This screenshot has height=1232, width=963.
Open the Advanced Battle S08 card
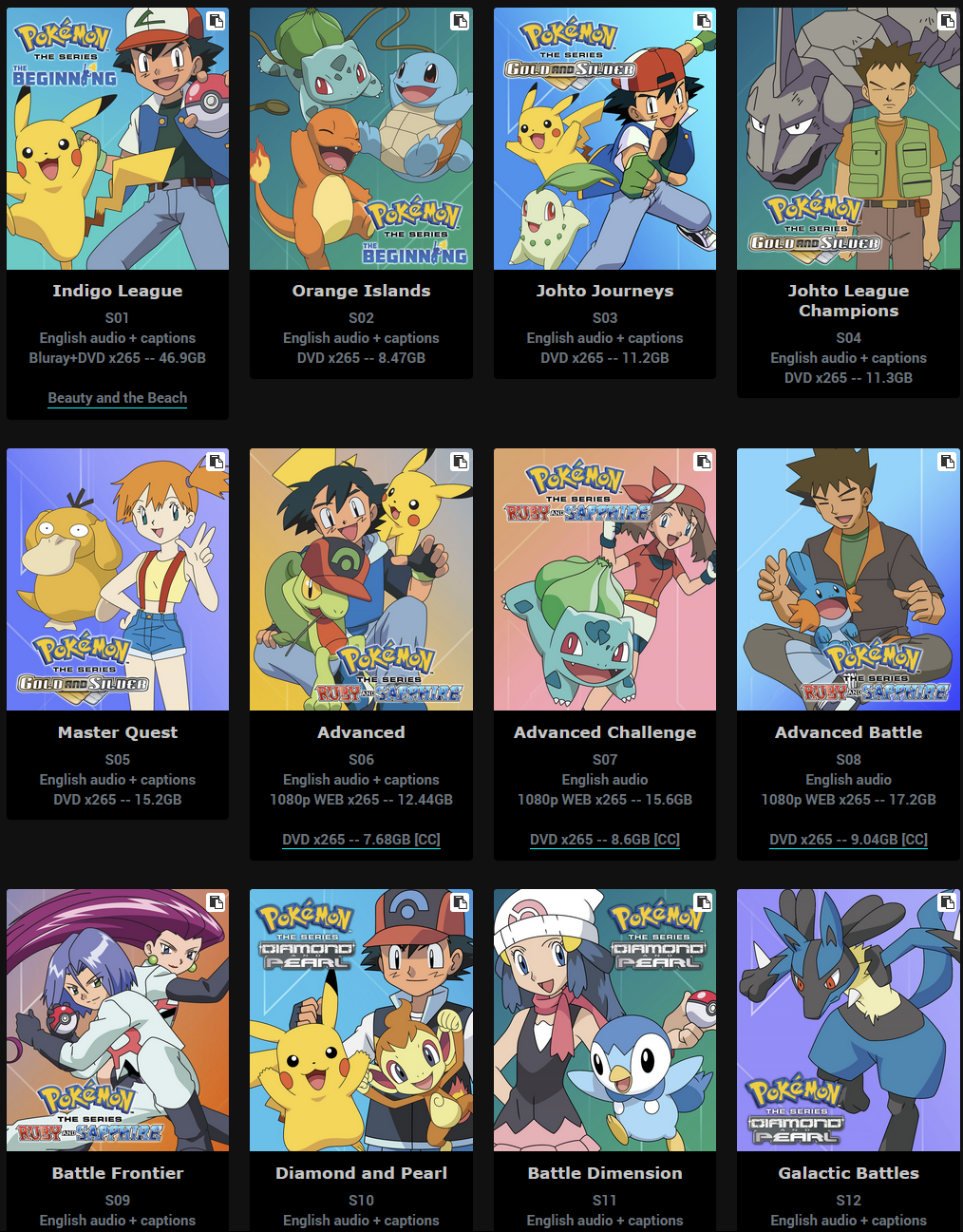coord(848,732)
